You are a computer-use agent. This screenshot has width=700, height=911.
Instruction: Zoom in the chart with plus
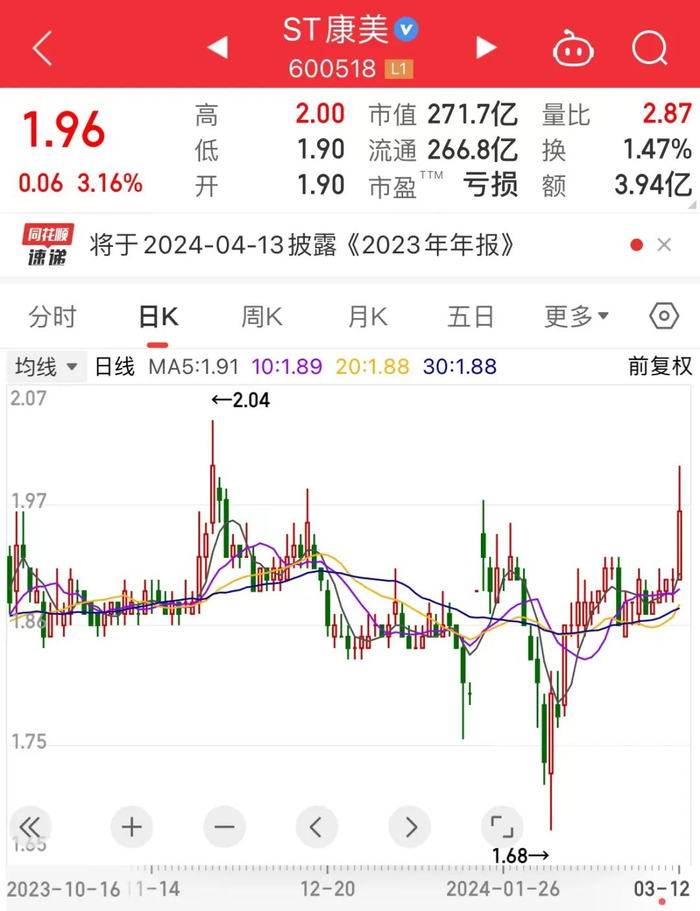tap(131, 827)
